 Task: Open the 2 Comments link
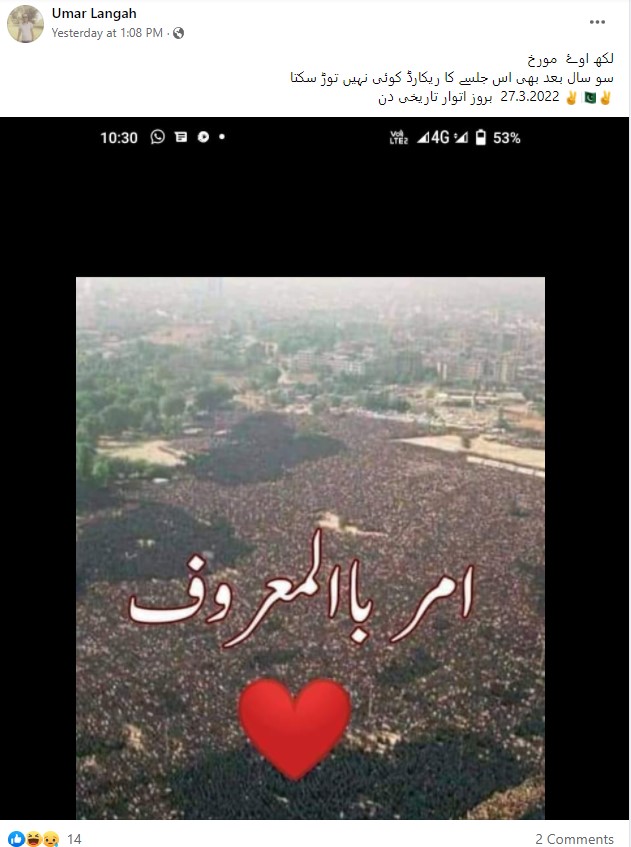(574, 839)
